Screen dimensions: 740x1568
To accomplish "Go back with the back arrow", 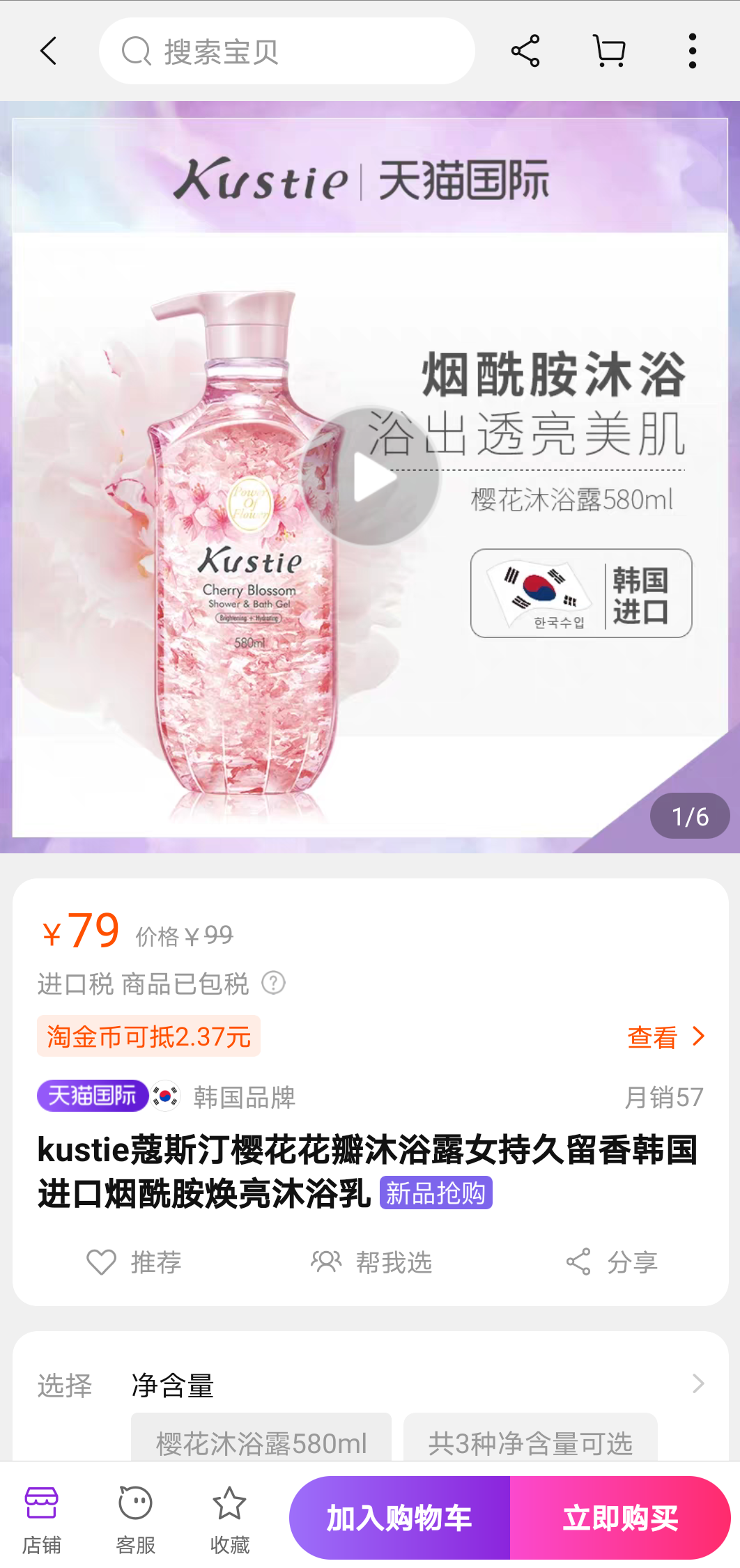I will [47, 50].
